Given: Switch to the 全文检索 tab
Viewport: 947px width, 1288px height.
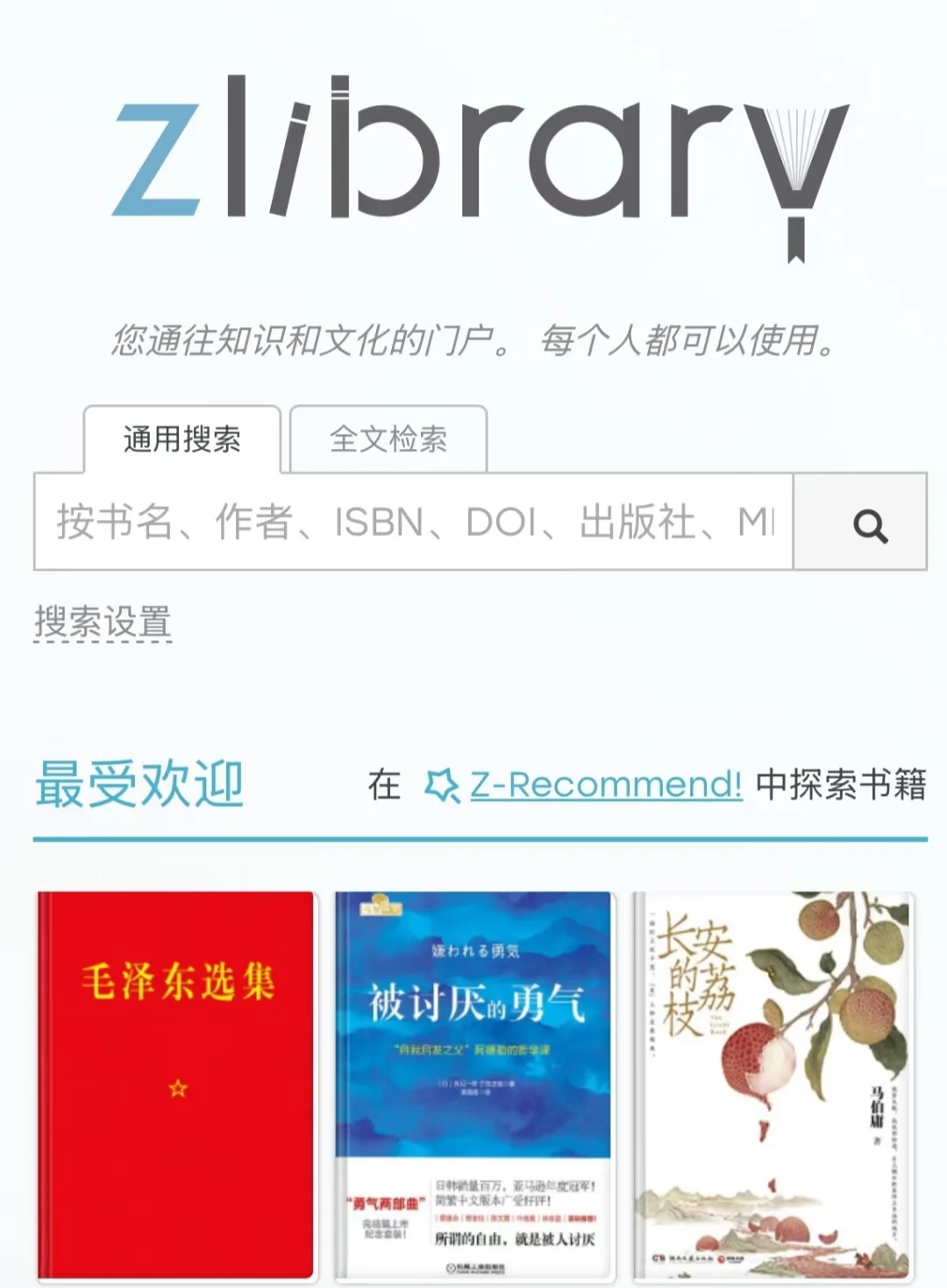Looking at the screenshot, I should 388,439.
